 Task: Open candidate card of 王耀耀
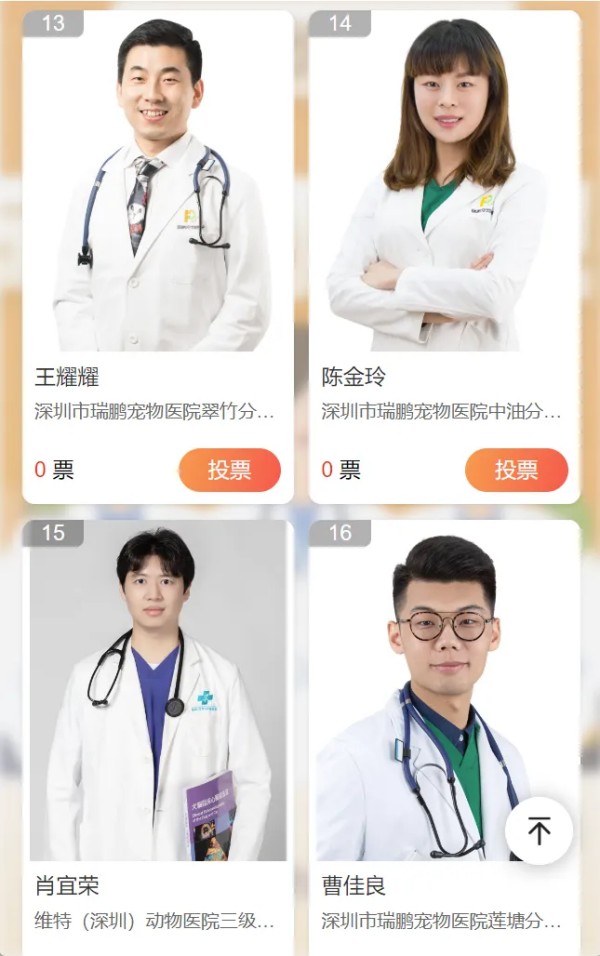click(x=158, y=200)
